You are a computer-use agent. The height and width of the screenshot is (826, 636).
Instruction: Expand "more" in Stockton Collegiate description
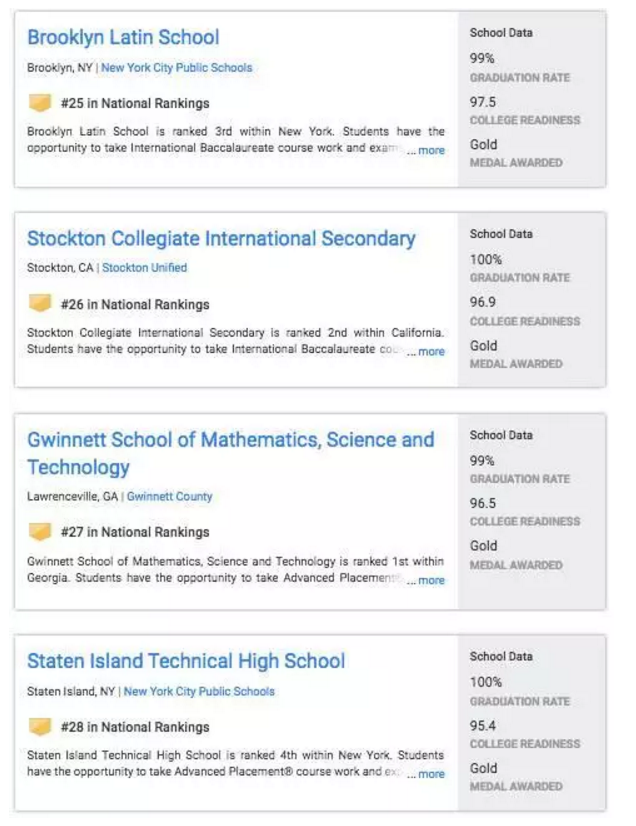(x=432, y=352)
